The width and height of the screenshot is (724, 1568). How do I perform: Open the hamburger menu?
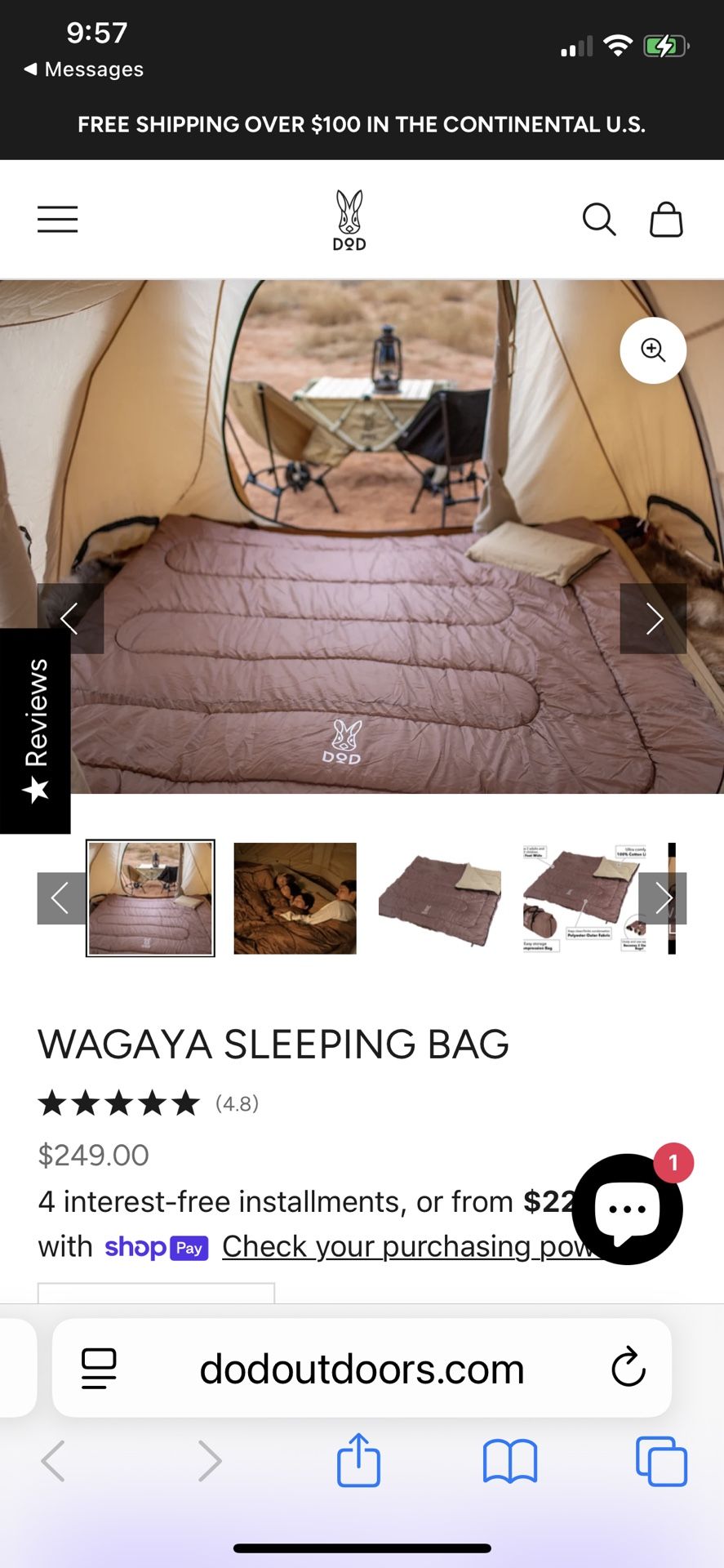coord(57,220)
